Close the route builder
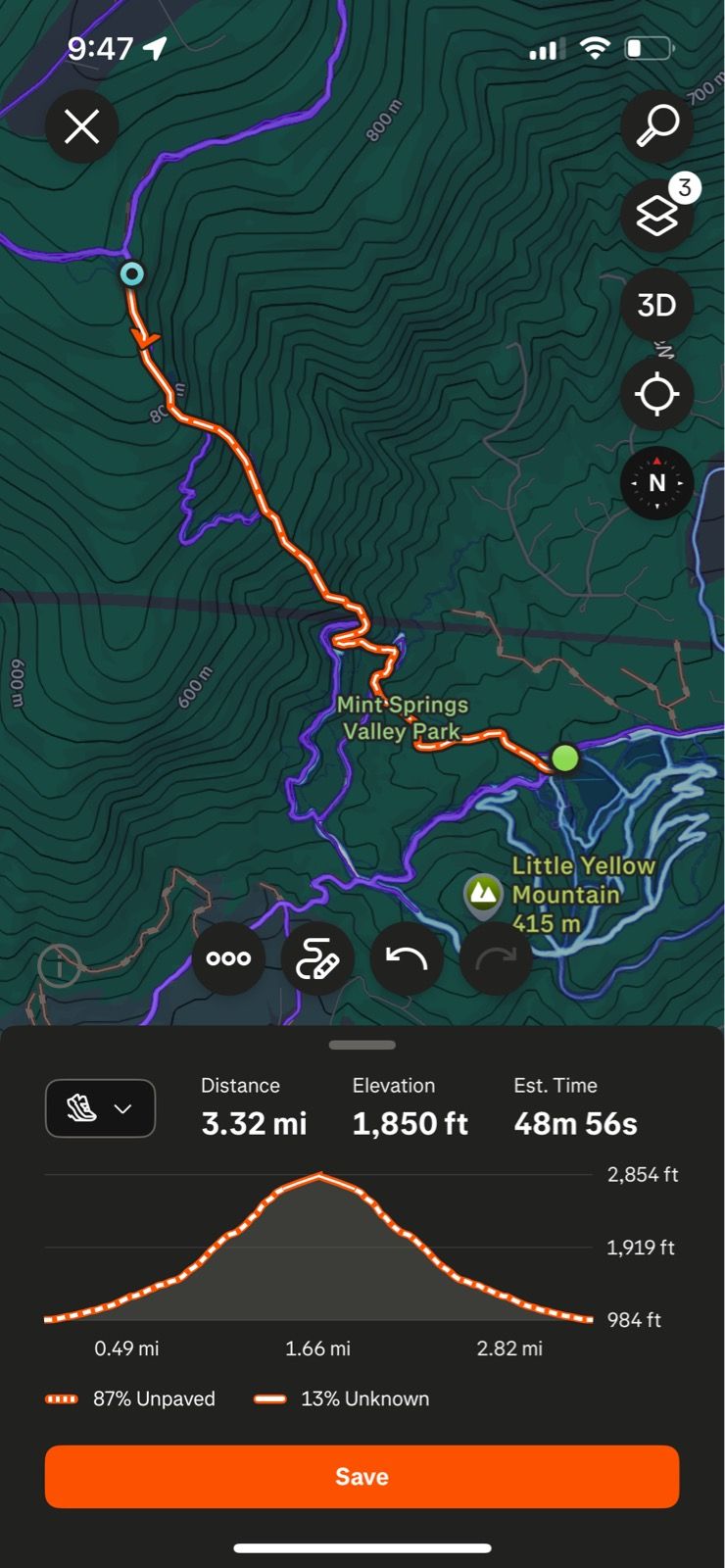 tap(81, 126)
